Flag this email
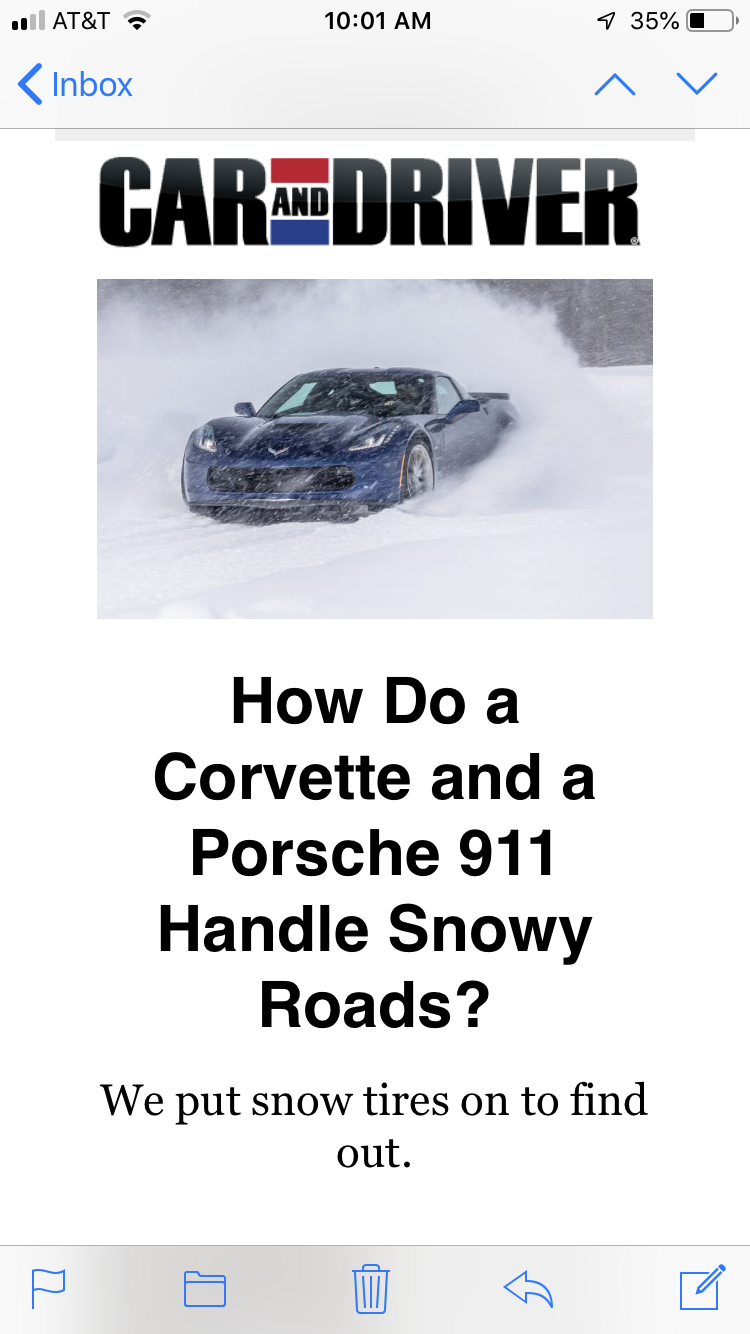 click(48, 1288)
